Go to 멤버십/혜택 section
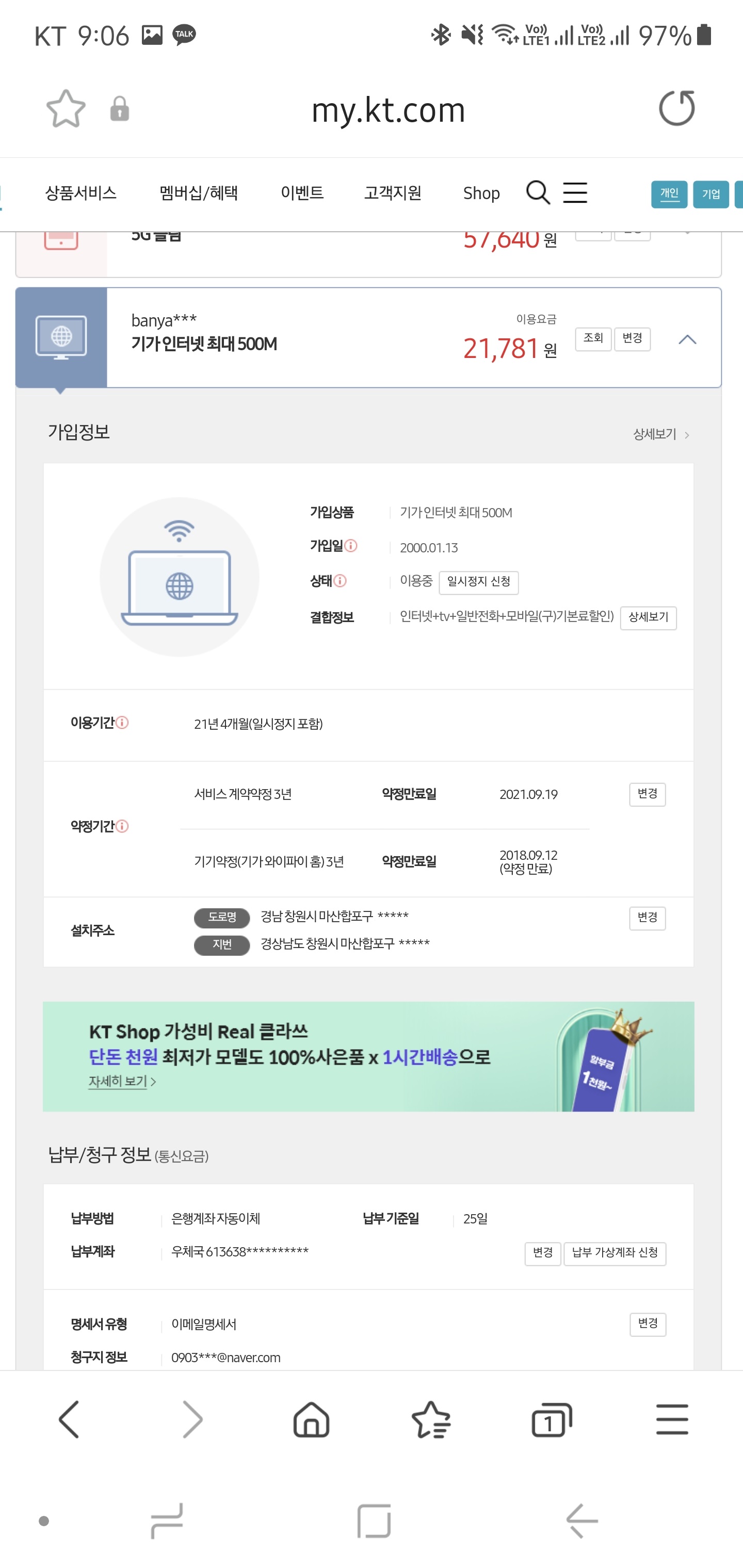 click(199, 193)
